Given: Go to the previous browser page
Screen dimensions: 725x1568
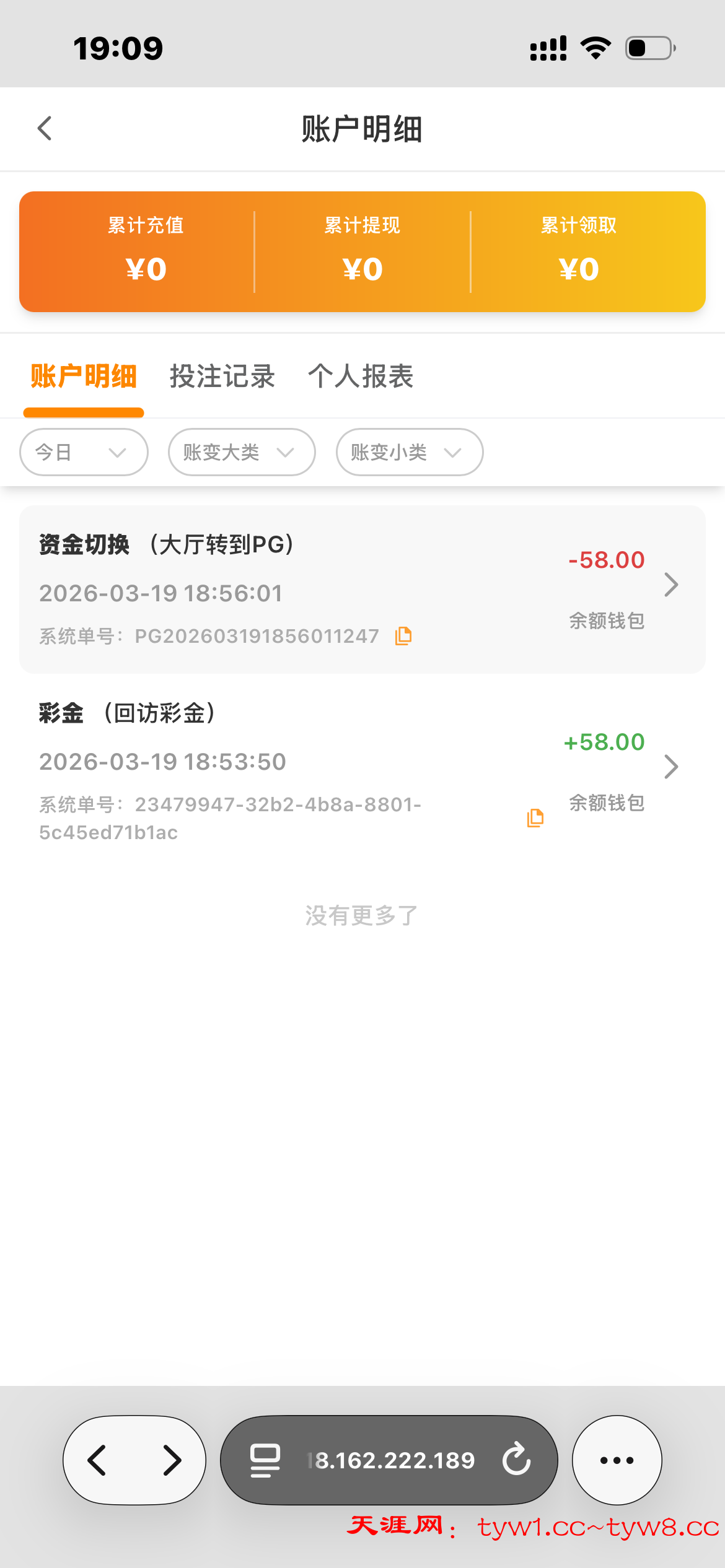Looking at the screenshot, I should tap(98, 1460).
